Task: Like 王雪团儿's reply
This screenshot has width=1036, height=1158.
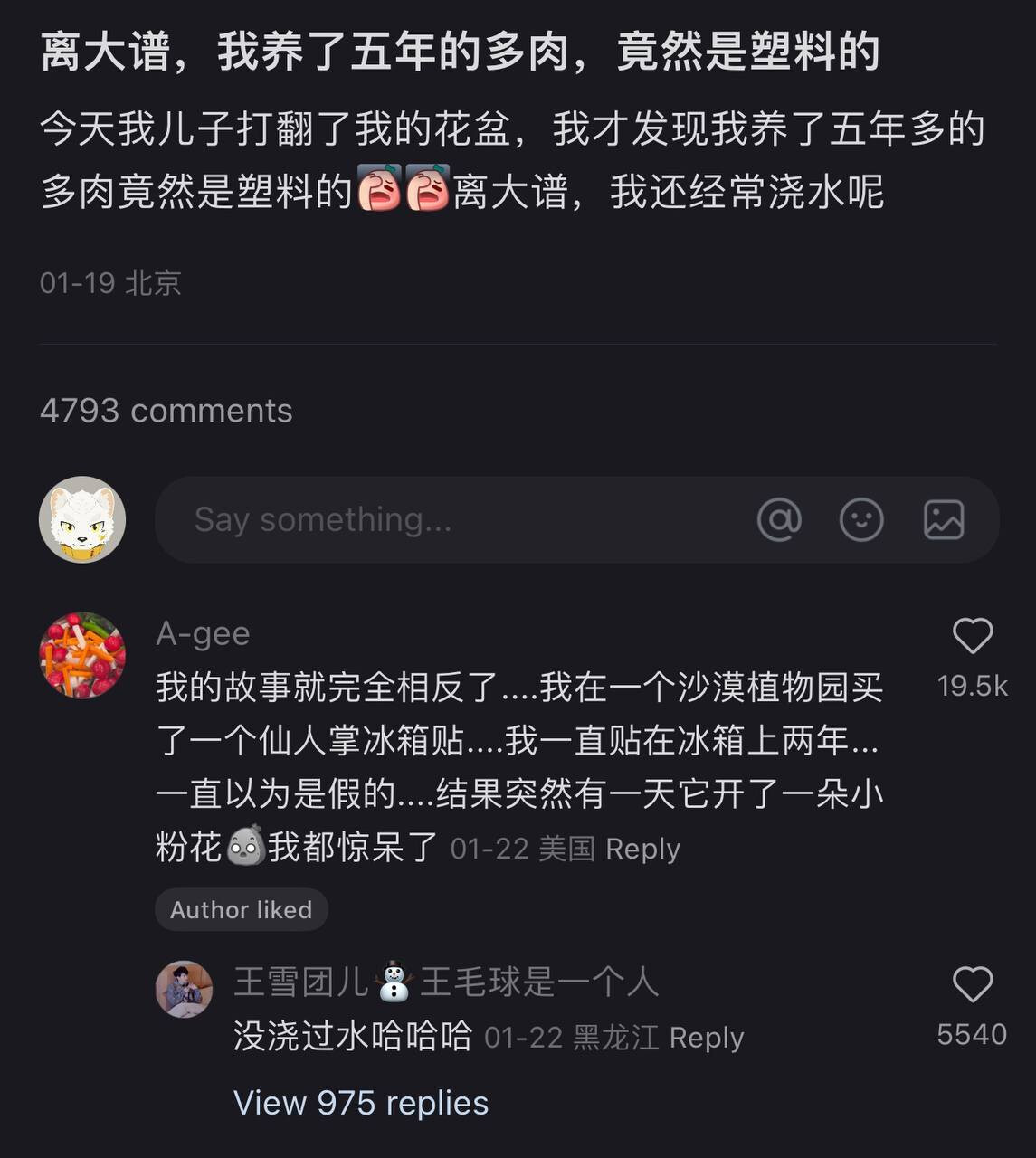Action: 973,985
